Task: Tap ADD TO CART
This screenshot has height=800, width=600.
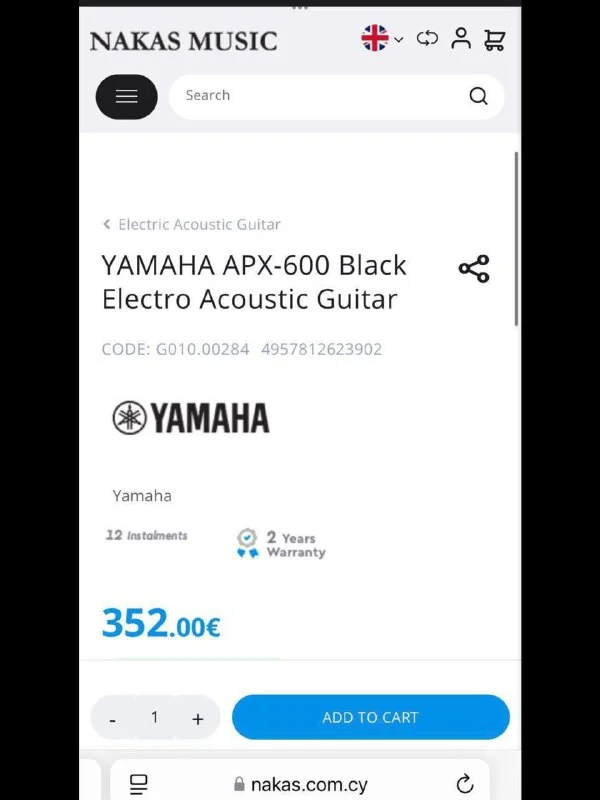Action: click(370, 718)
